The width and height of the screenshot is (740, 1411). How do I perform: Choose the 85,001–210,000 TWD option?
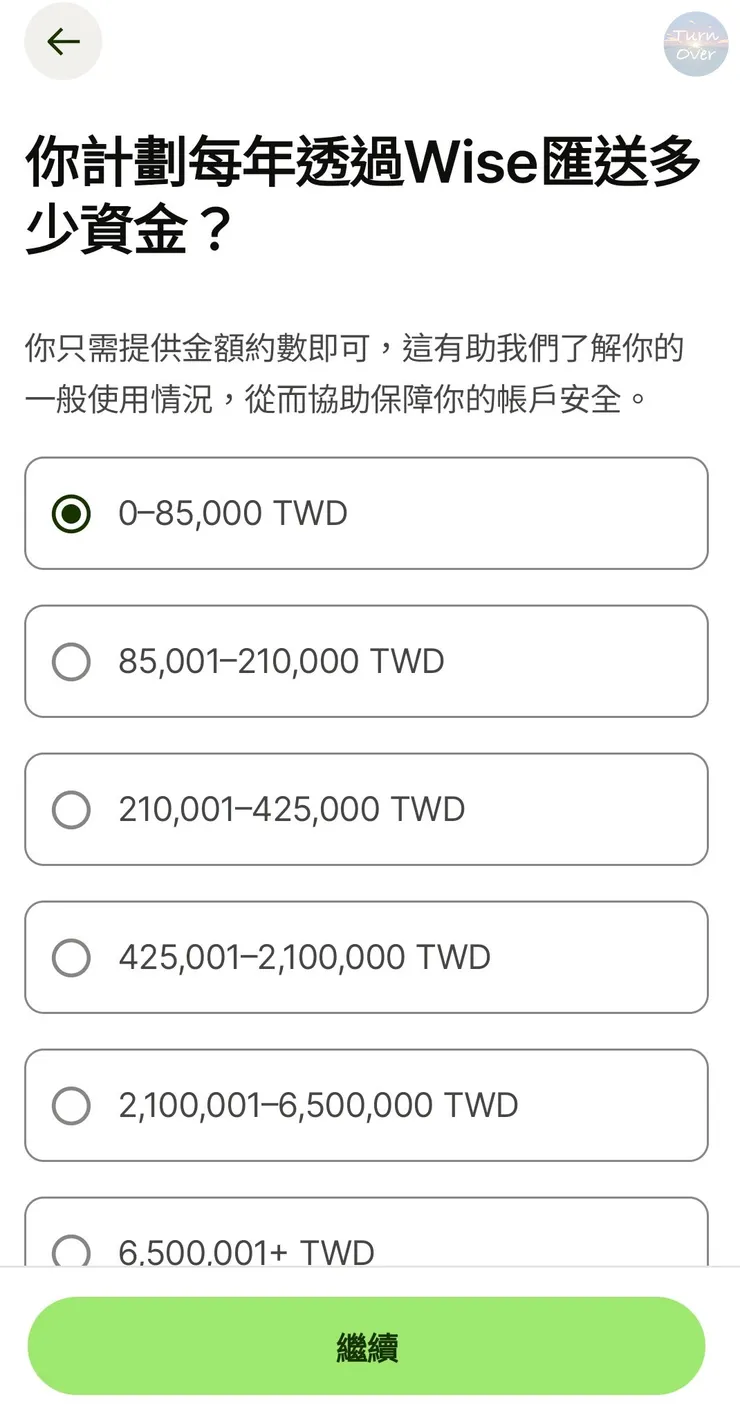click(x=70, y=661)
